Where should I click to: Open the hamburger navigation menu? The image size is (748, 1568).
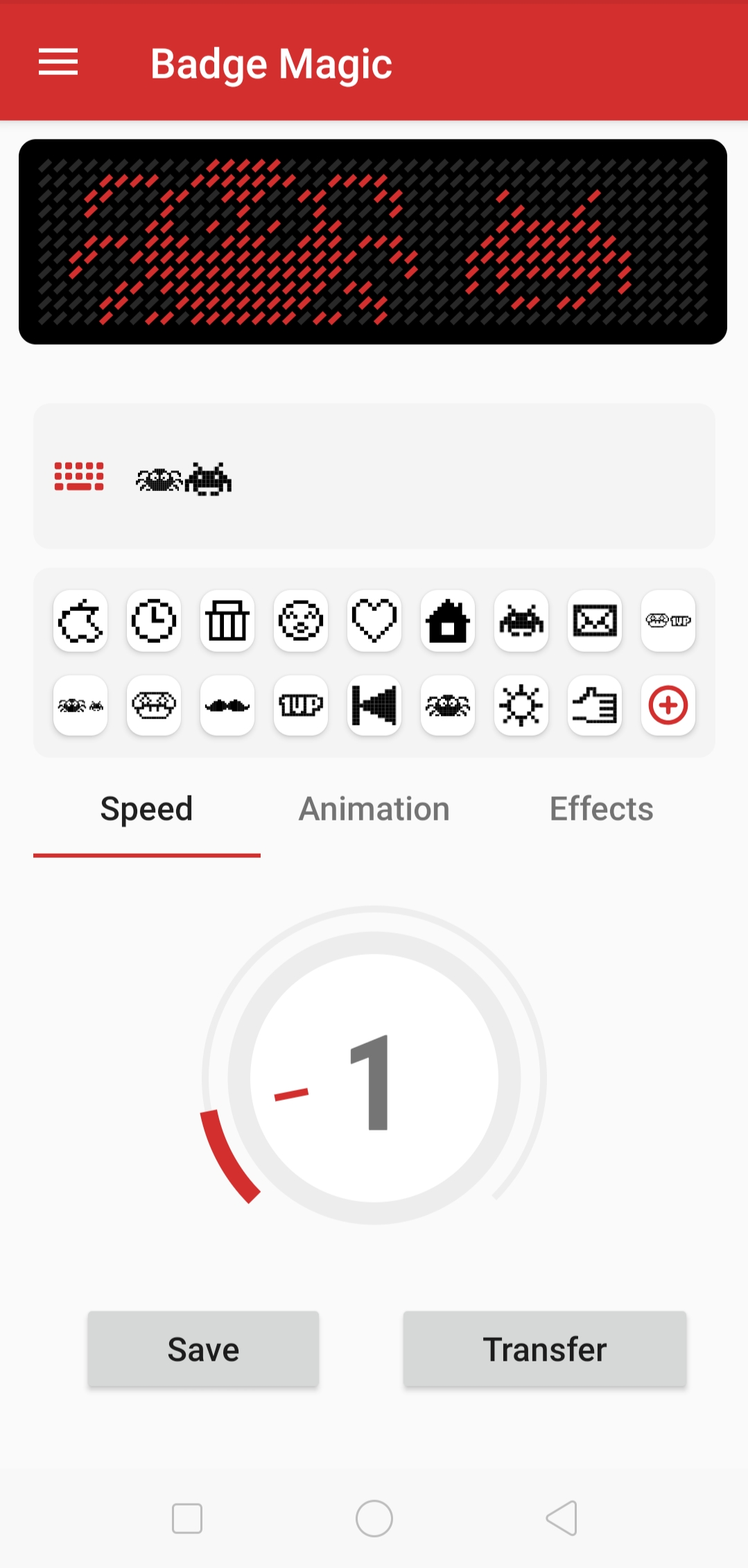pyautogui.click(x=58, y=62)
